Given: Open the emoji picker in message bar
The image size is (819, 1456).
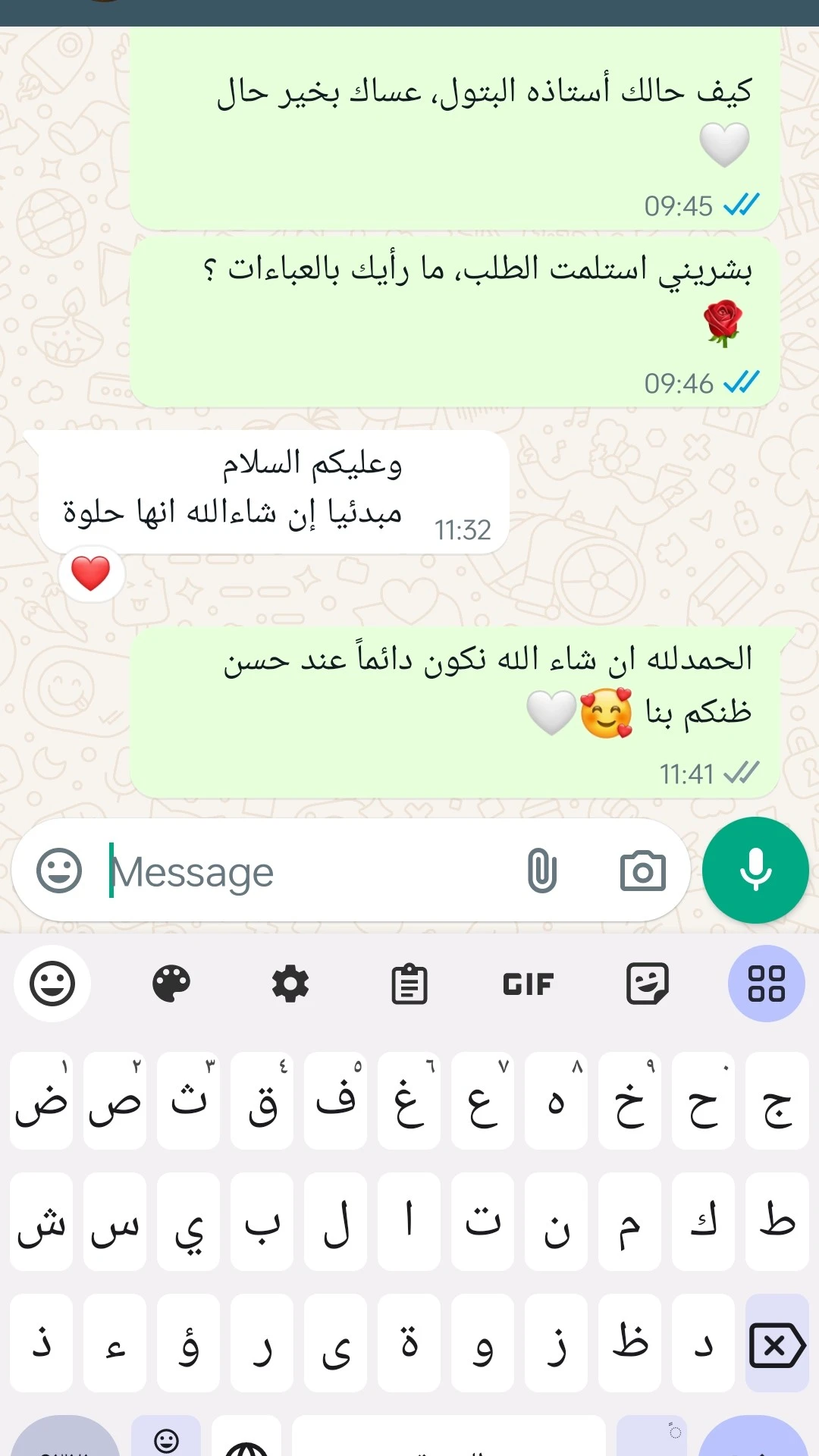Looking at the screenshot, I should [x=59, y=871].
